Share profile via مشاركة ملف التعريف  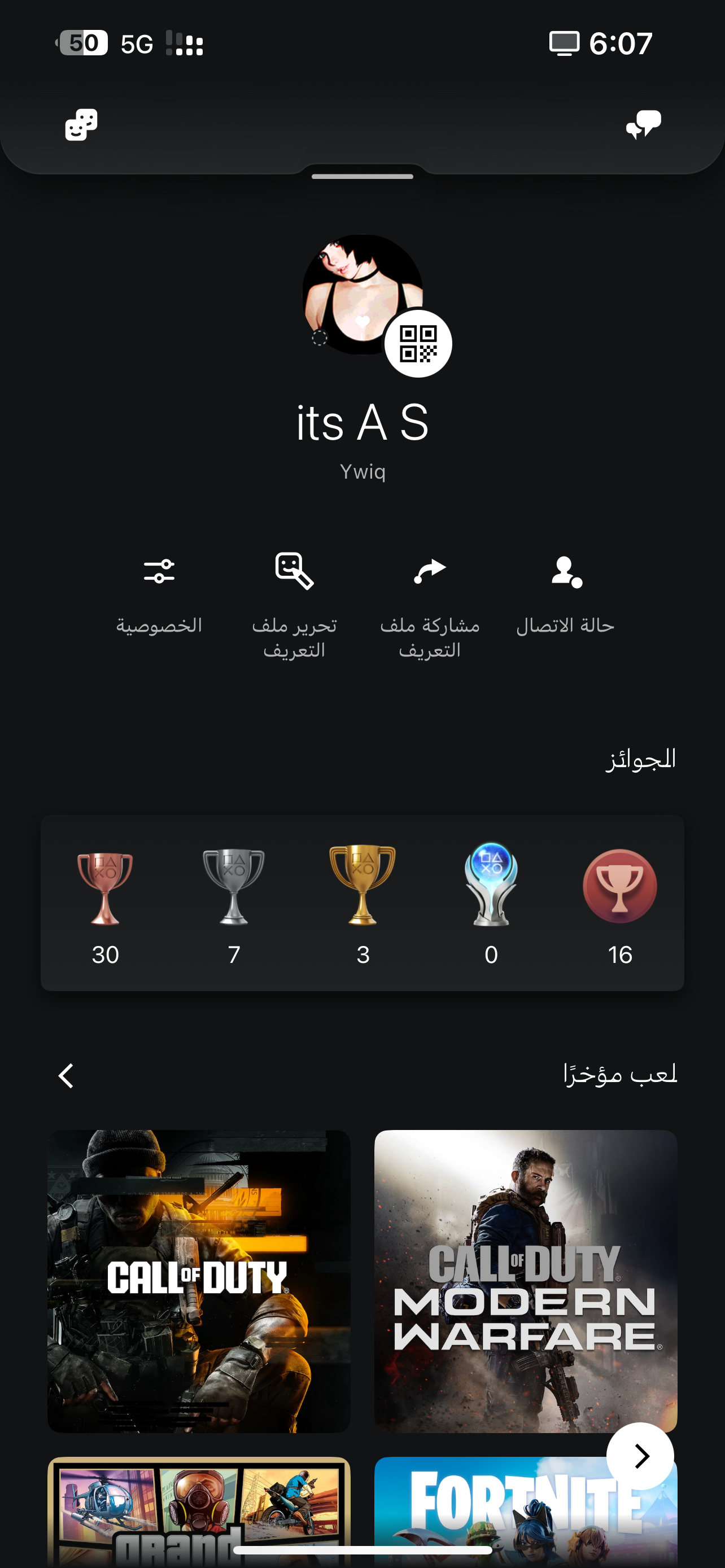coord(430,605)
